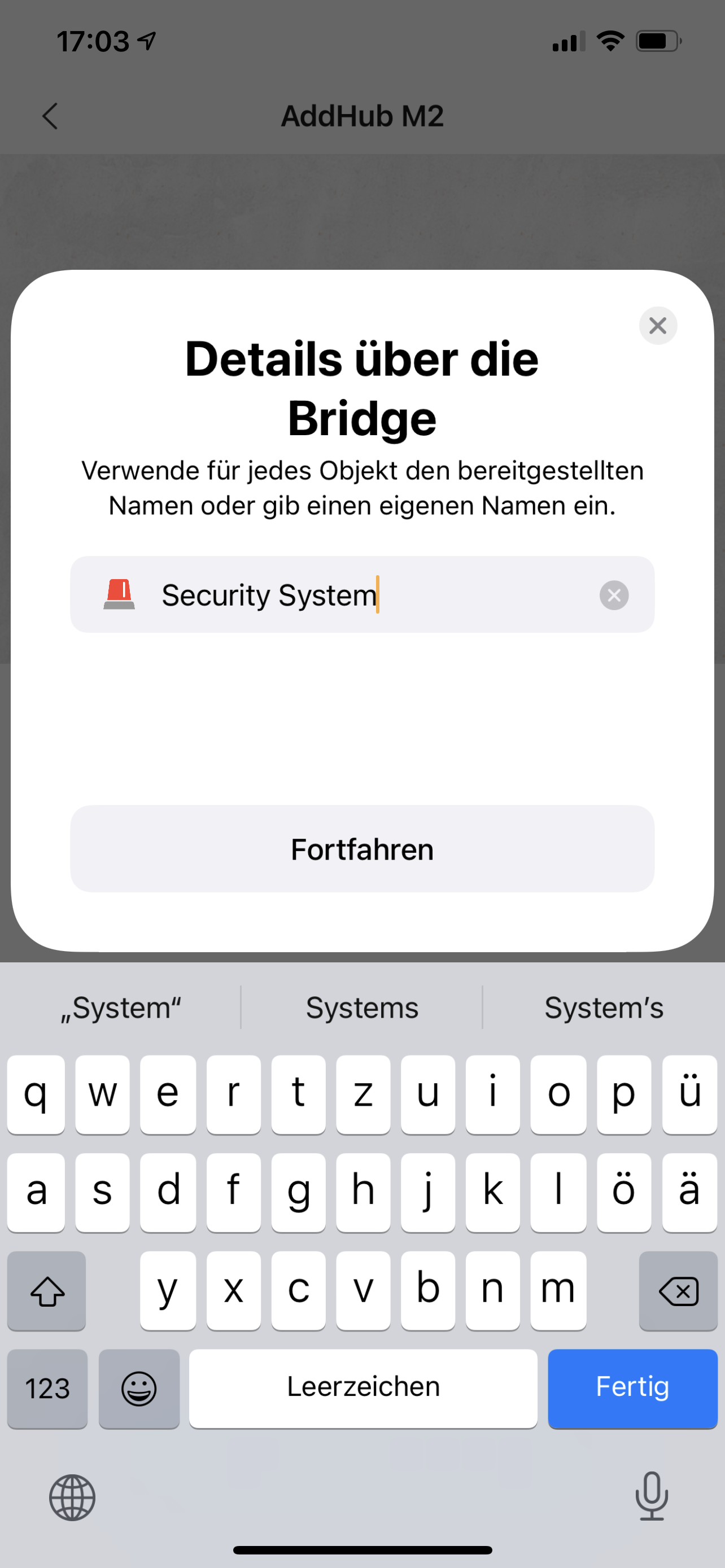Choose the quoted System suggestion
This screenshot has width=725, height=1568.
coord(120,1008)
